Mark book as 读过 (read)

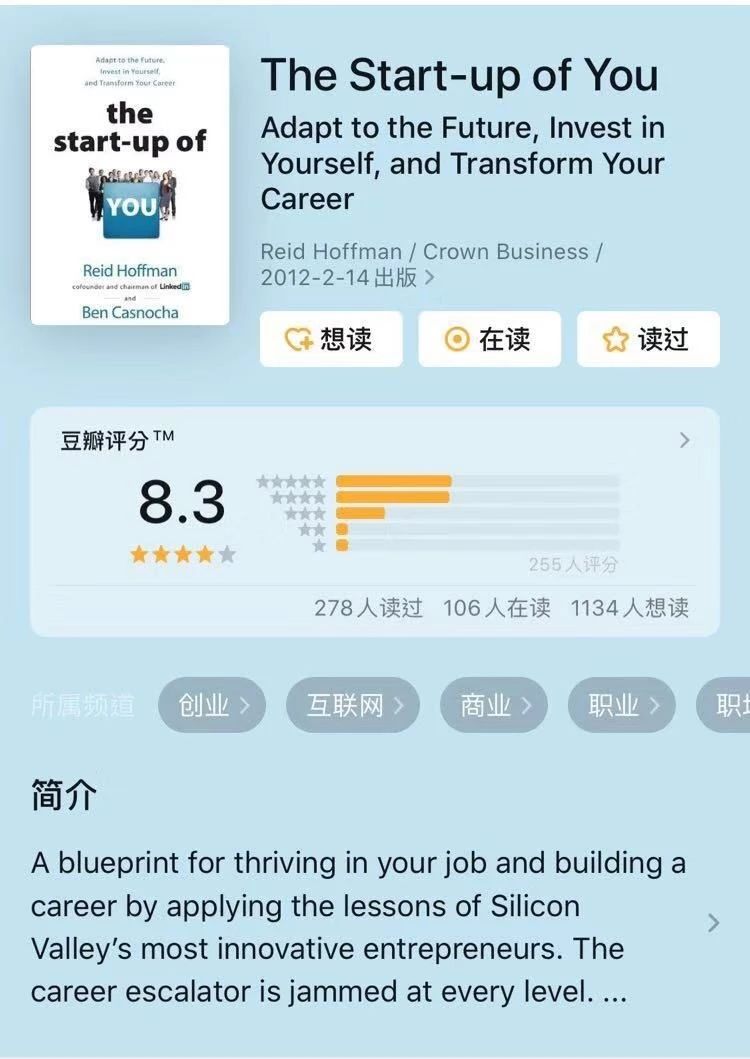pyautogui.click(x=648, y=340)
